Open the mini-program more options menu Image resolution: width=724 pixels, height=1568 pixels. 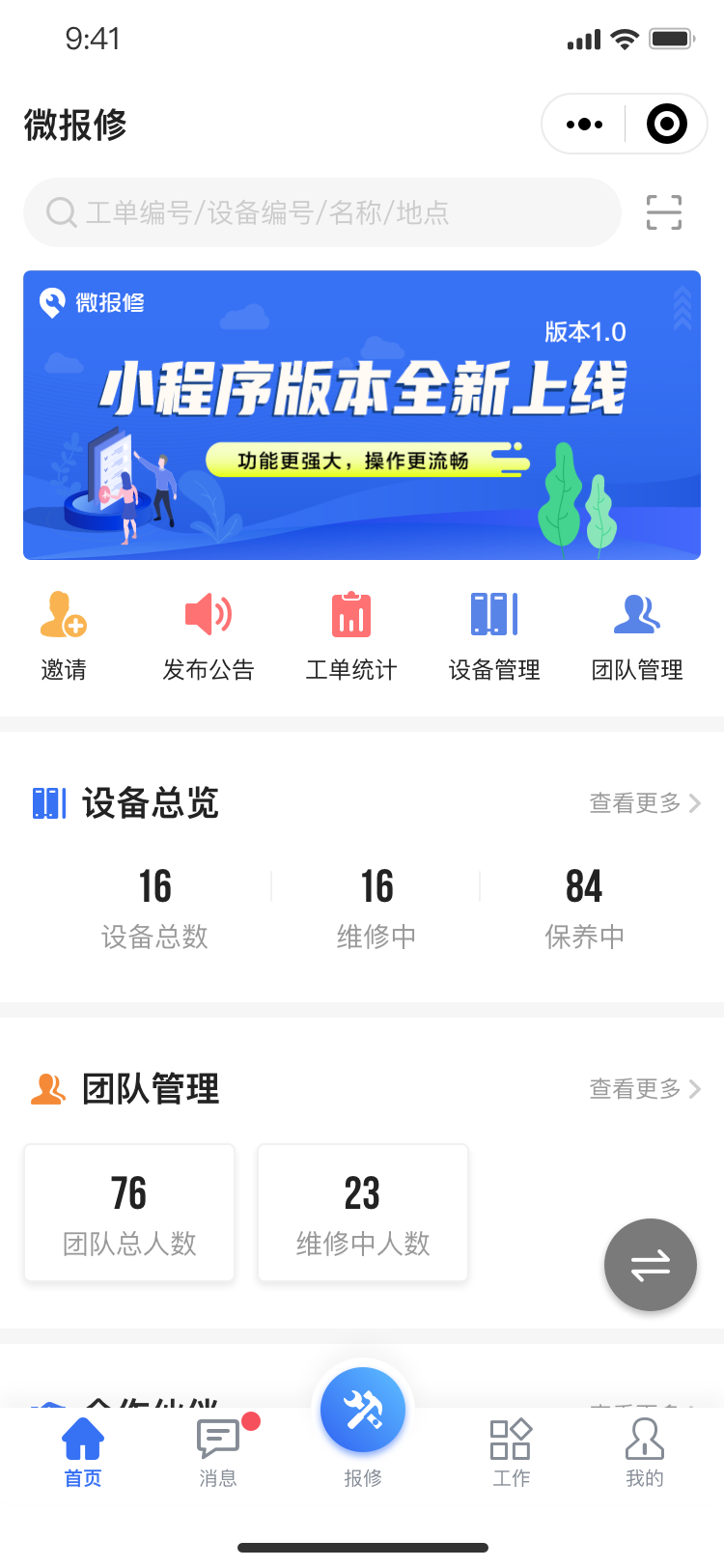tap(585, 125)
